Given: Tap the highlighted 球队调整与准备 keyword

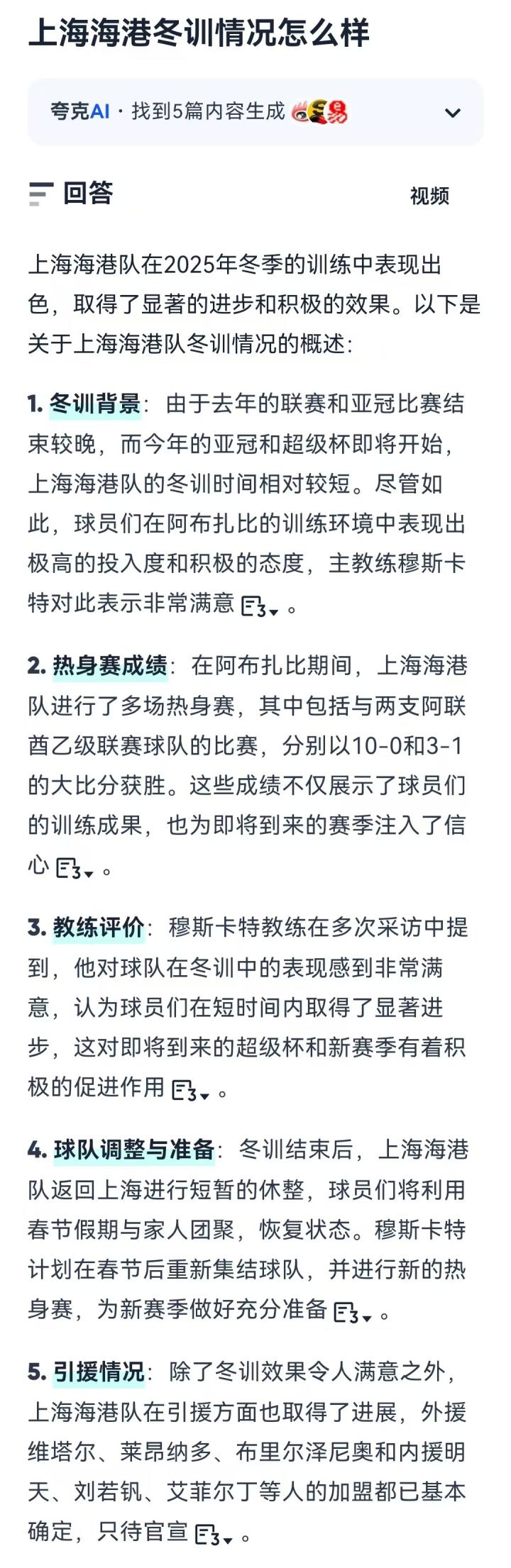Looking at the screenshot, I should tap(134, 1150).
